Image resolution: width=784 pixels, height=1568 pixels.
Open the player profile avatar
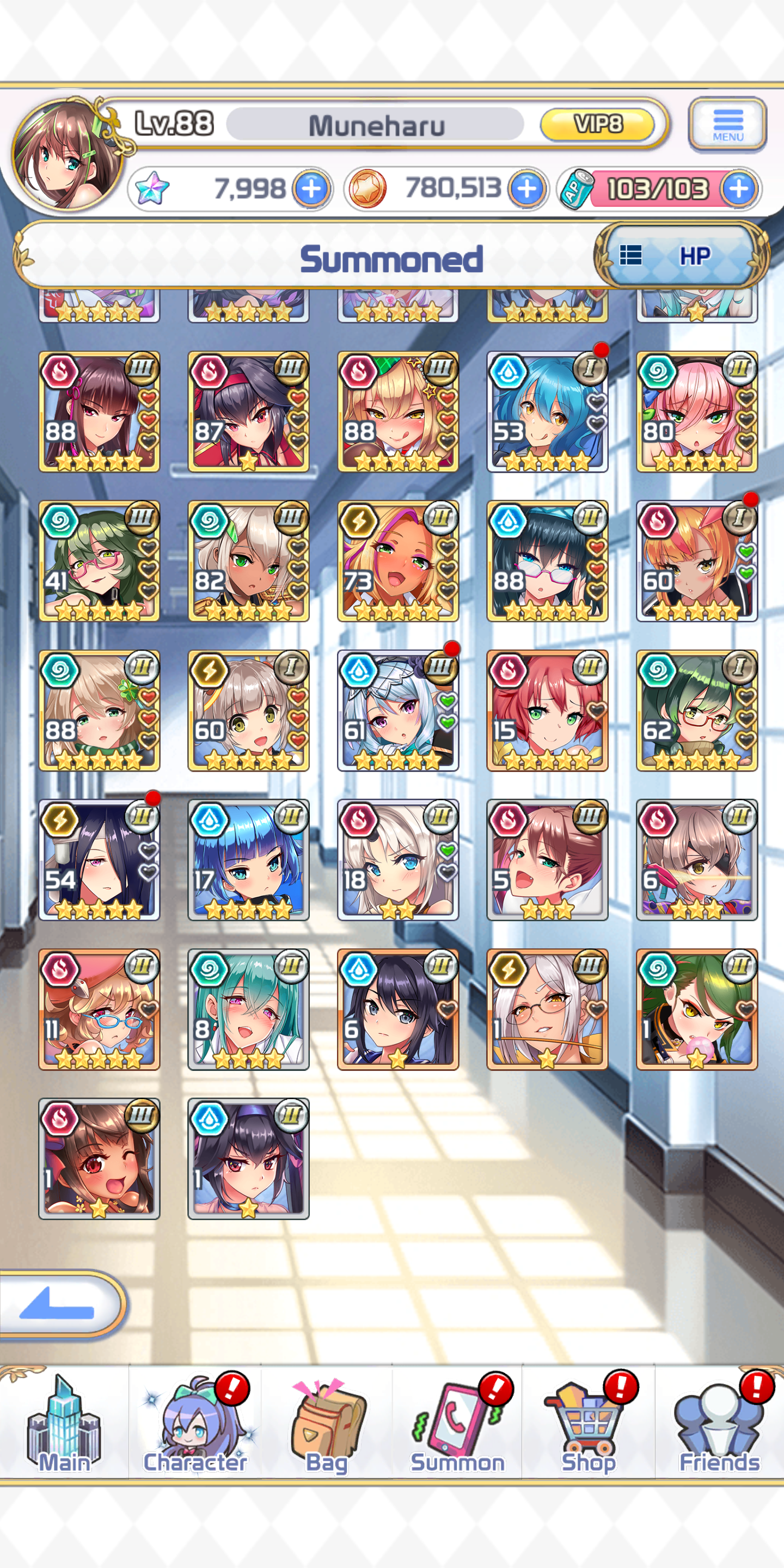point(67,155)
